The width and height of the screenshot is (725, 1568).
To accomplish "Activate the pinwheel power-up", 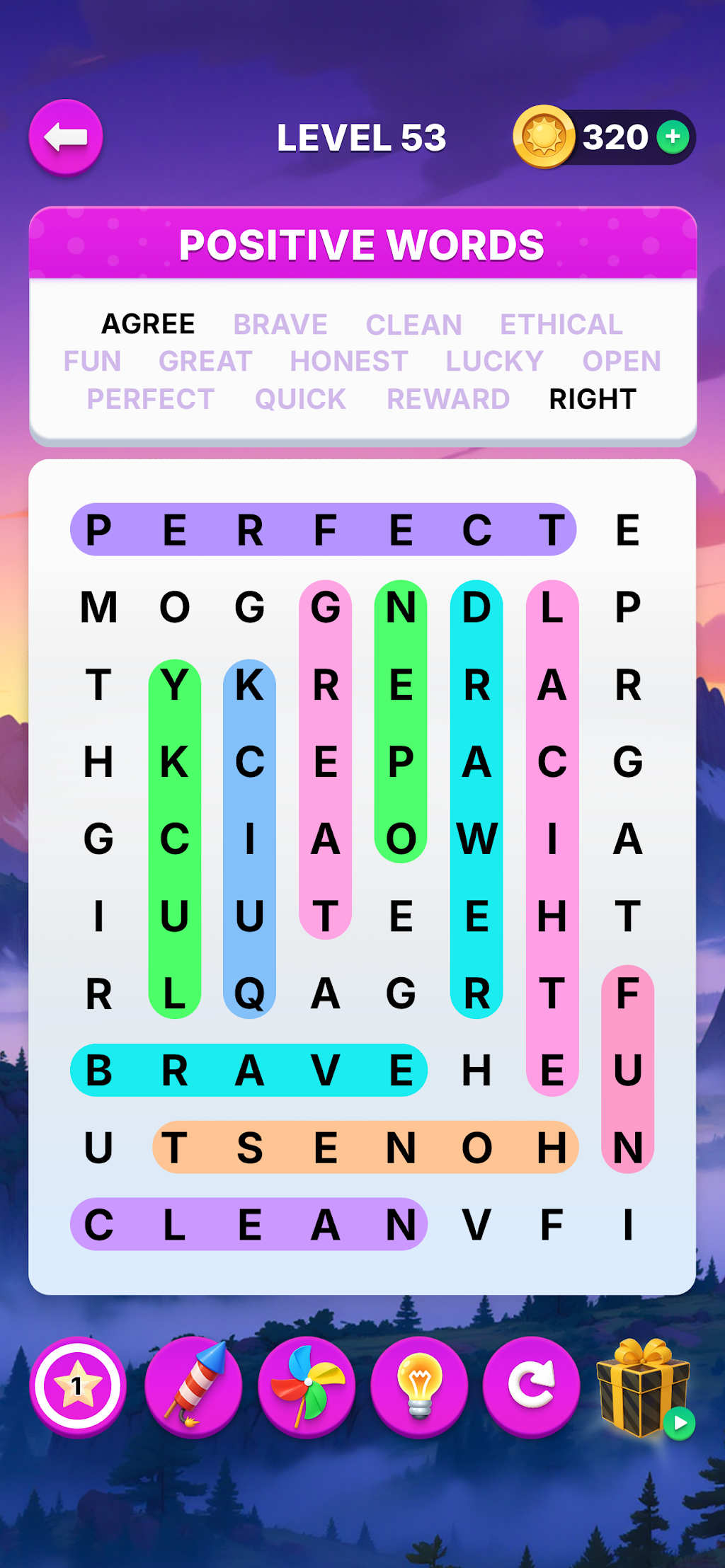I will 307,1386.
